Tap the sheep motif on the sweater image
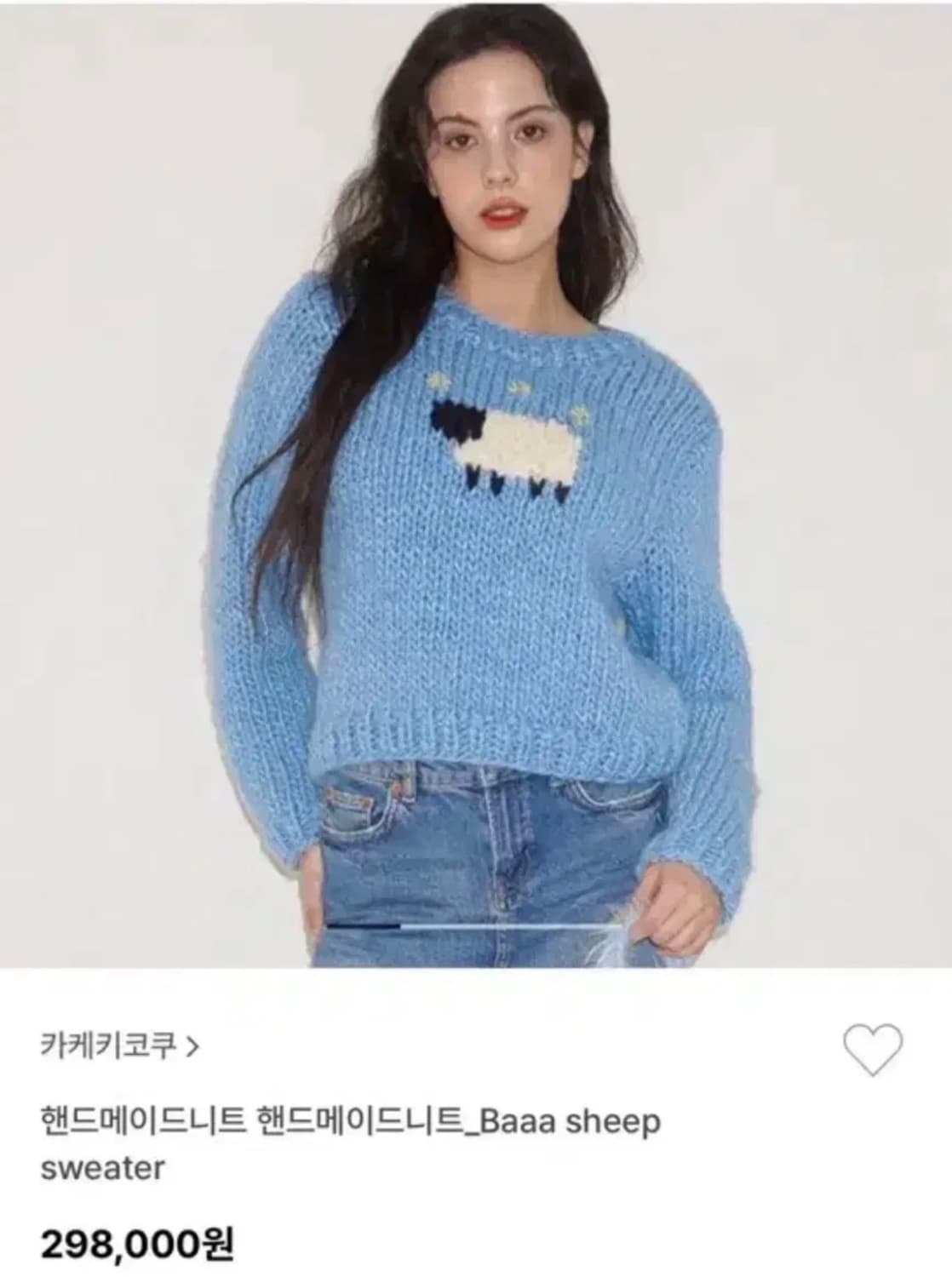 tap(502, 443)
